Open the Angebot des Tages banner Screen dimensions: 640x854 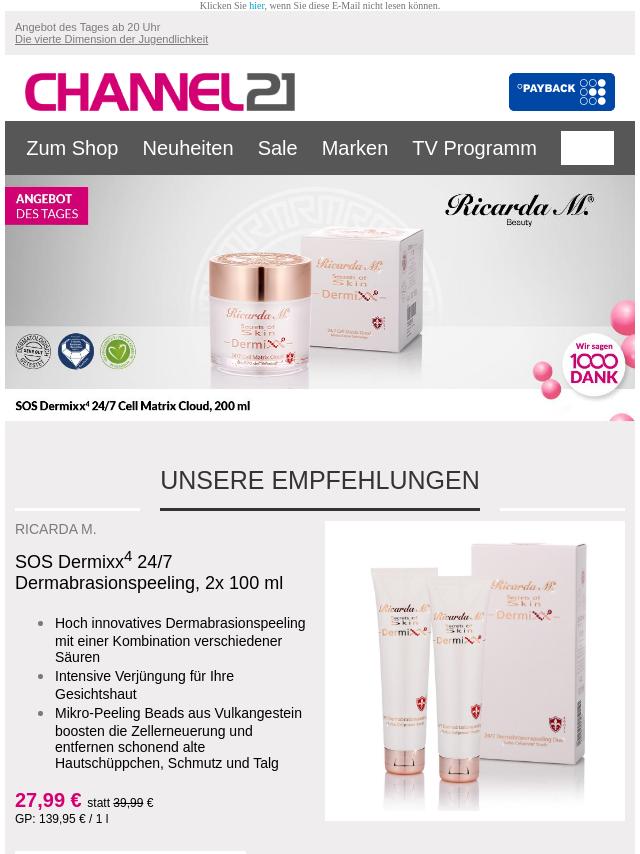(x=320, y=297)
